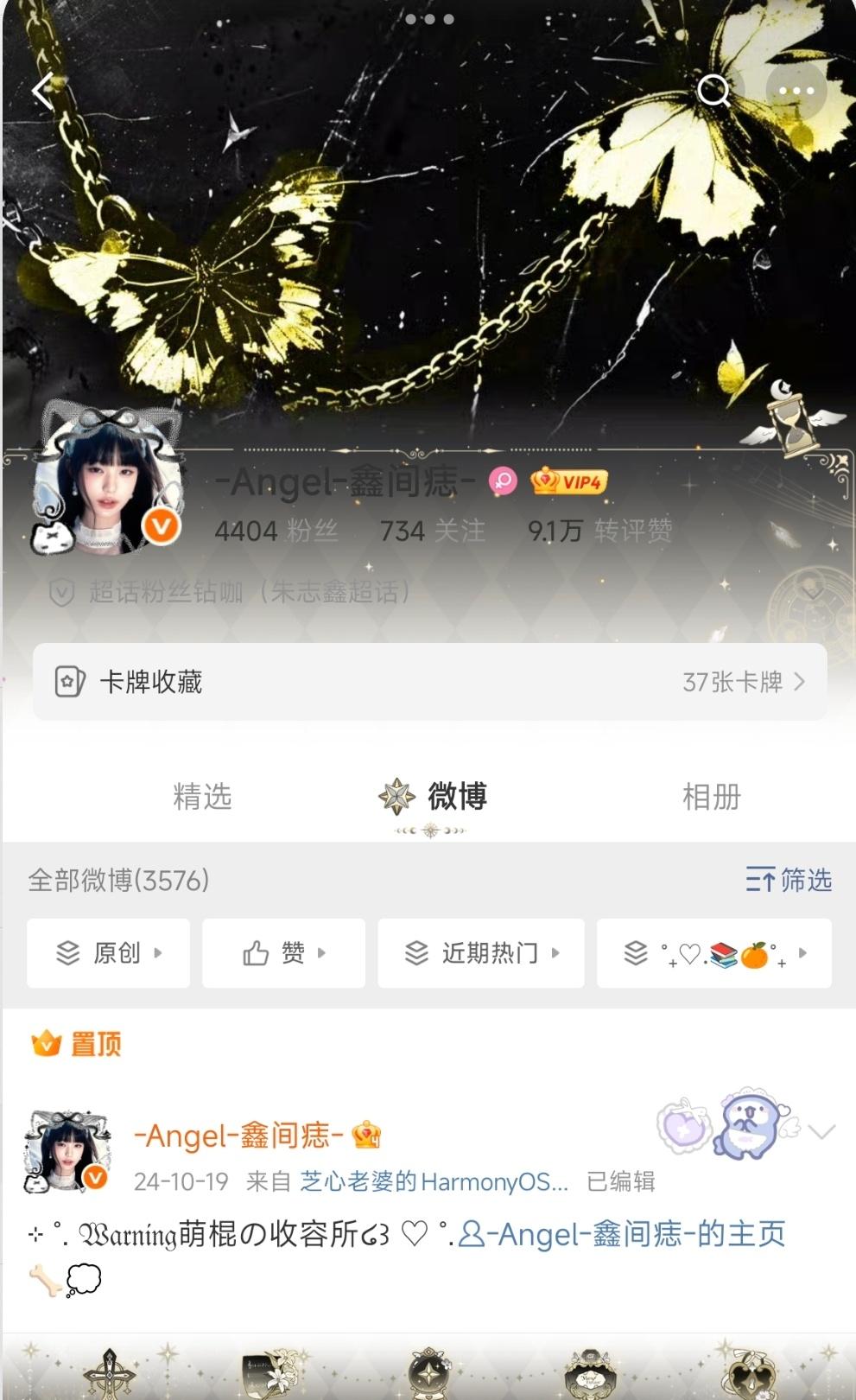Viewport: 856px width, 1400px height.
Task: Open the 芝心老婆的HarmonyOS source link
Action: click(434, 1181)
